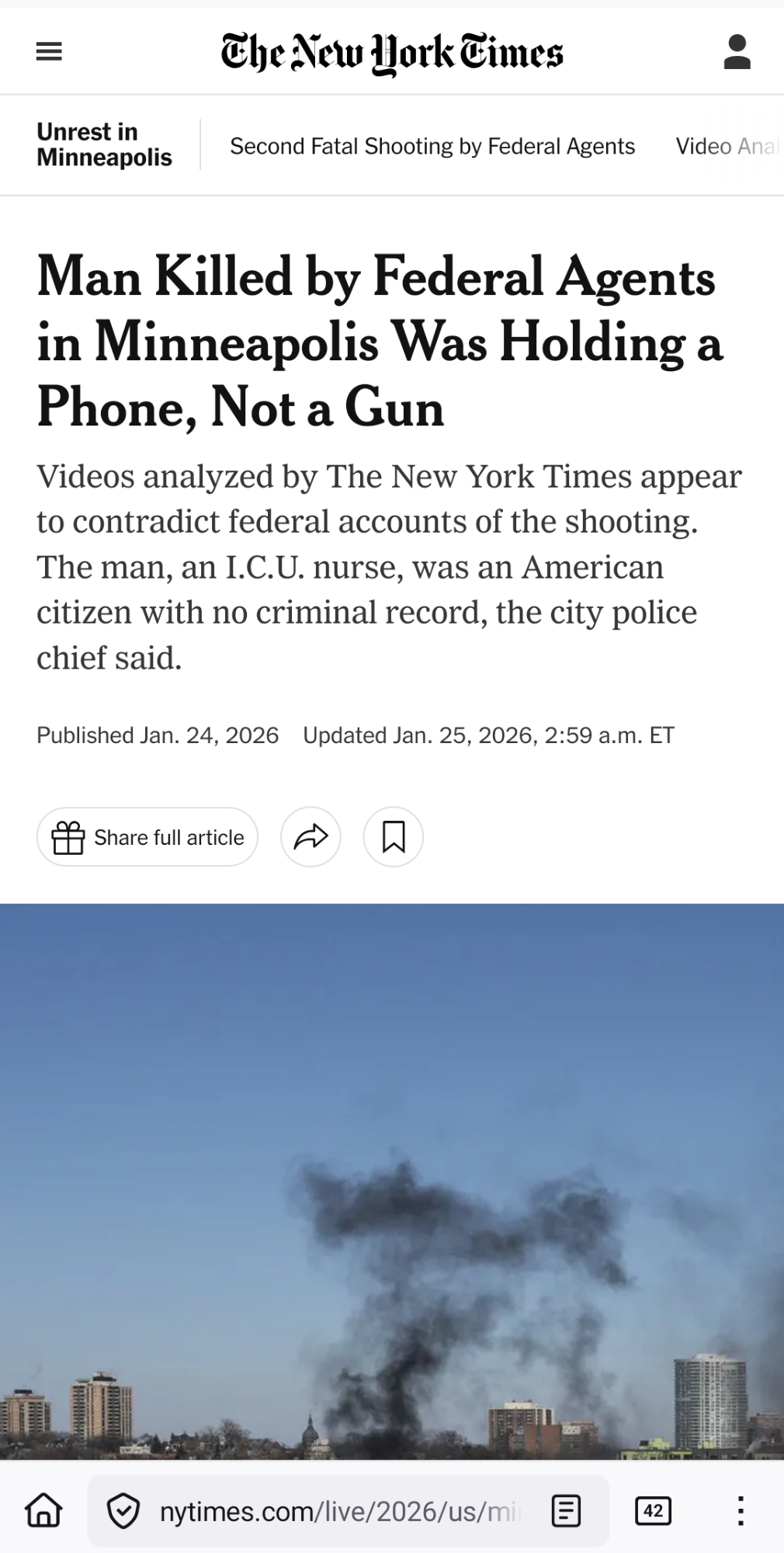
Task: Show the 42 open tabs
Action: pyautogui.click(x=653, y=1511)
